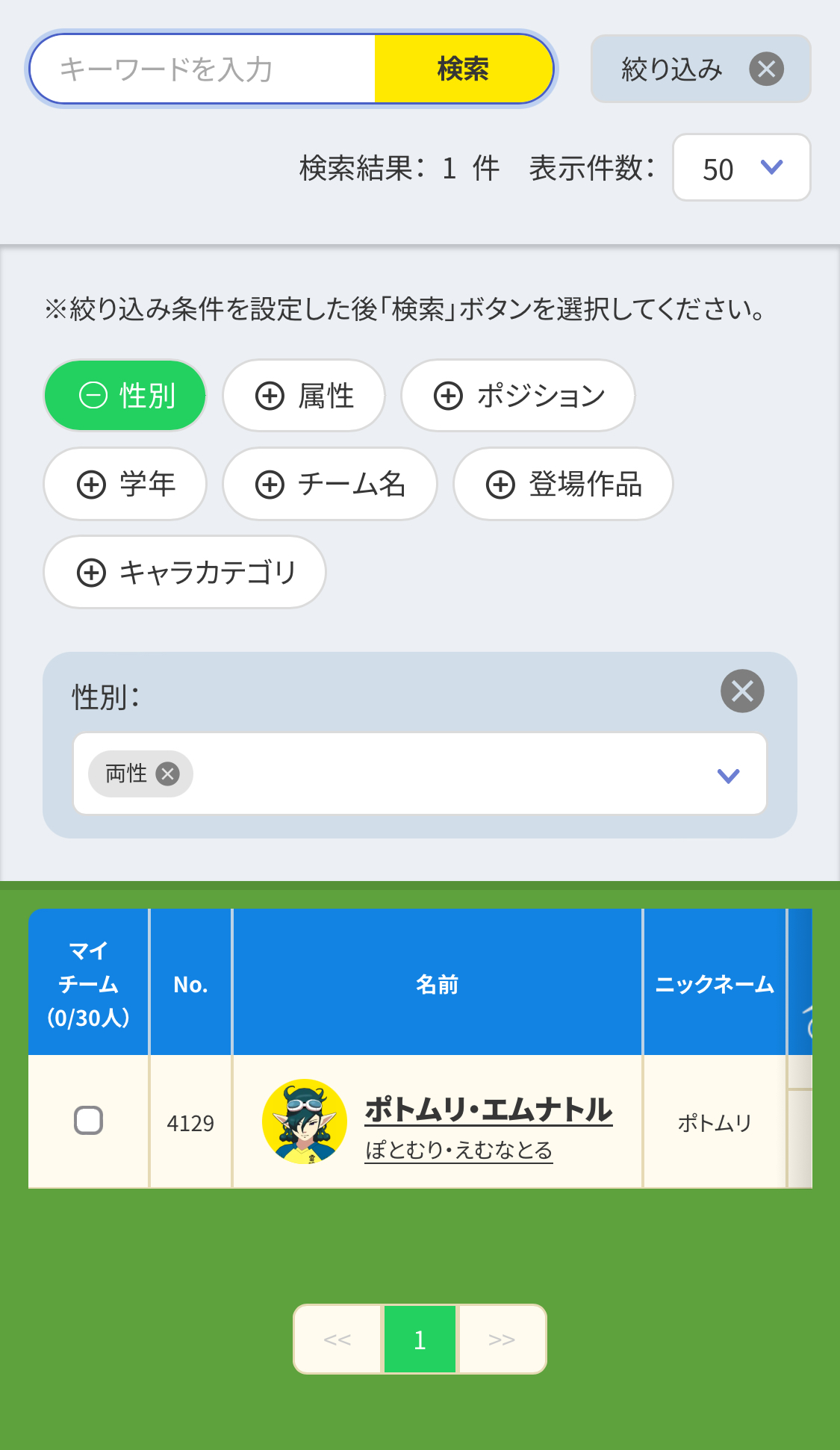Tap the yellow 検索 search button
Screen dimensions: 840x1450
pyautogui.click(x=463, y=69)
